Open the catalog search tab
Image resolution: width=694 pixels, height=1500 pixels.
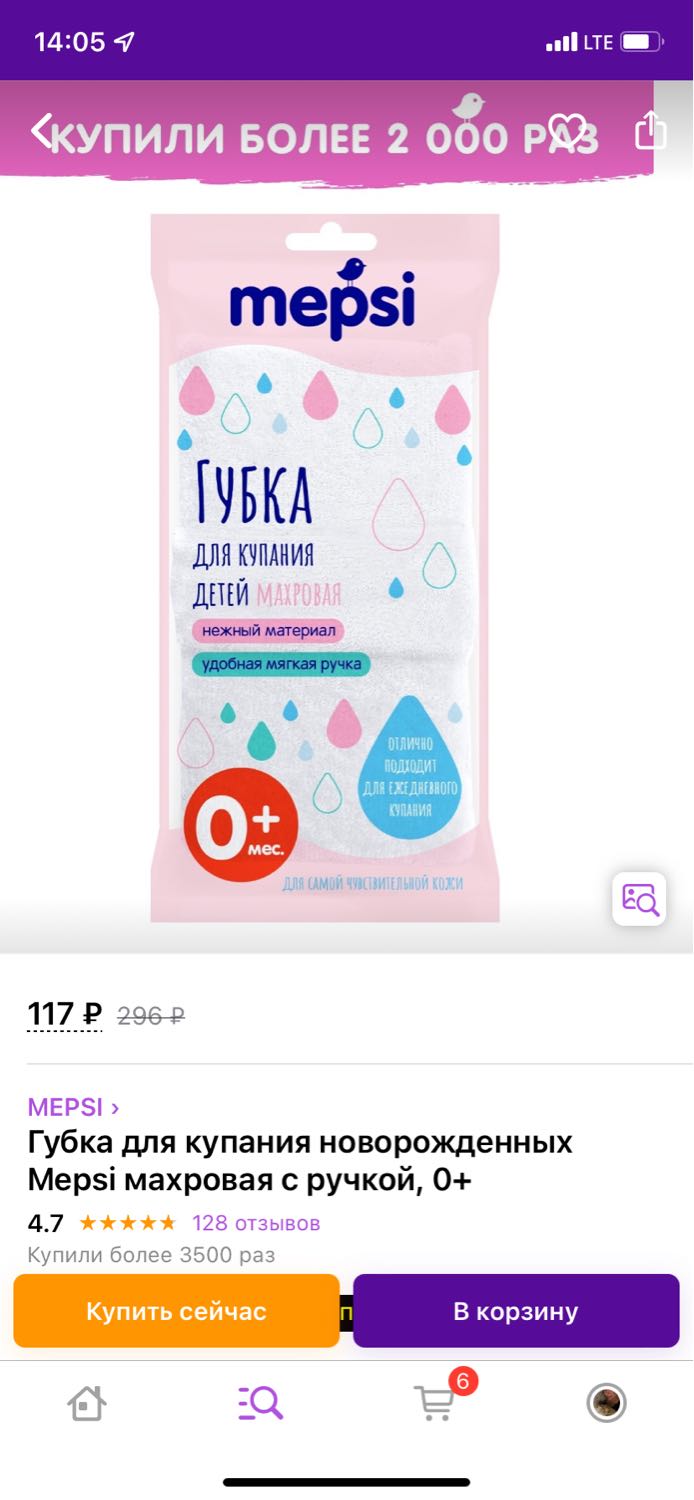260,1403
